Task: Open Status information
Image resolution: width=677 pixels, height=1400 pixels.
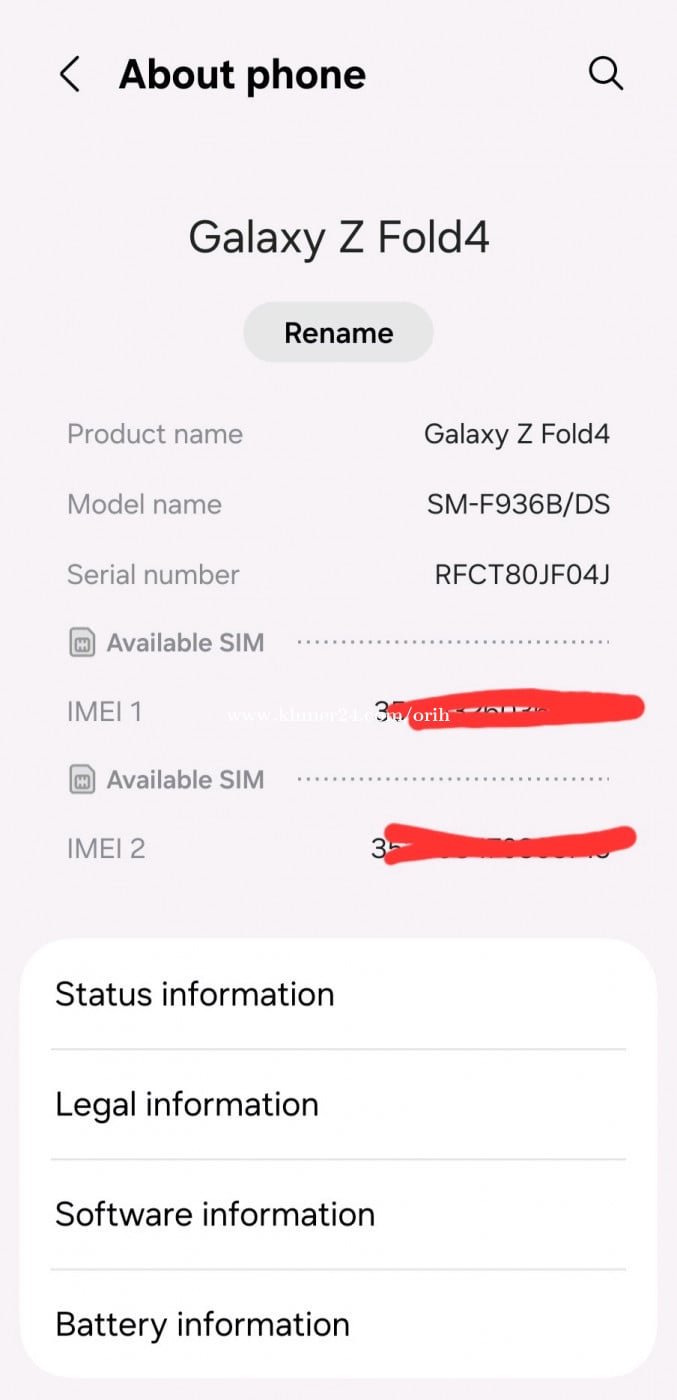Action: 338,994
